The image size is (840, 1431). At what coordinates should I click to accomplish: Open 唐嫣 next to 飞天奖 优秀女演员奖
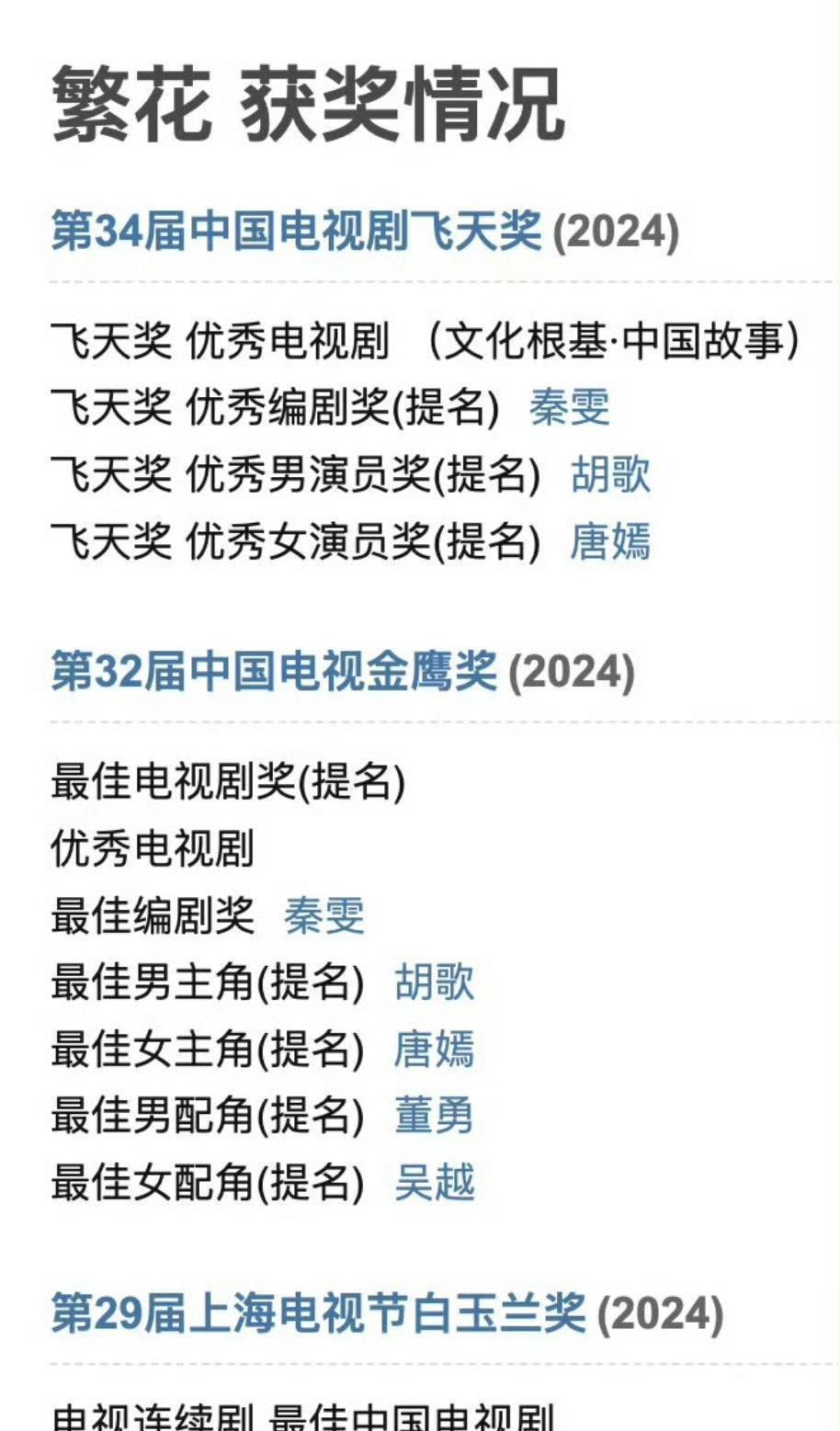pos(610,540)
